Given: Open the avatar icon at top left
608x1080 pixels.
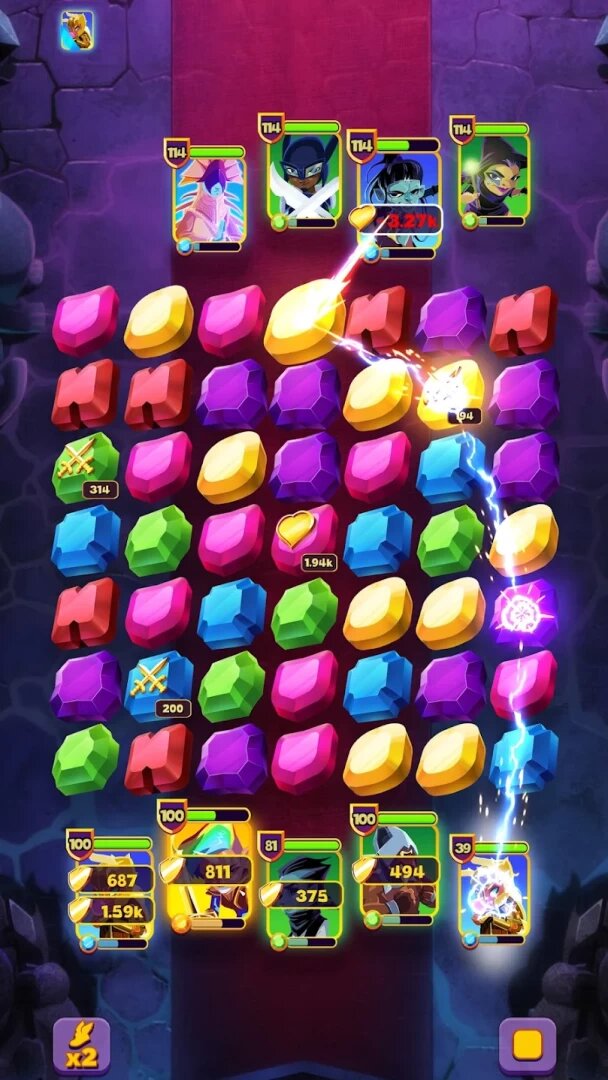Looking at the screenshot, I should (x=77, y=30).
